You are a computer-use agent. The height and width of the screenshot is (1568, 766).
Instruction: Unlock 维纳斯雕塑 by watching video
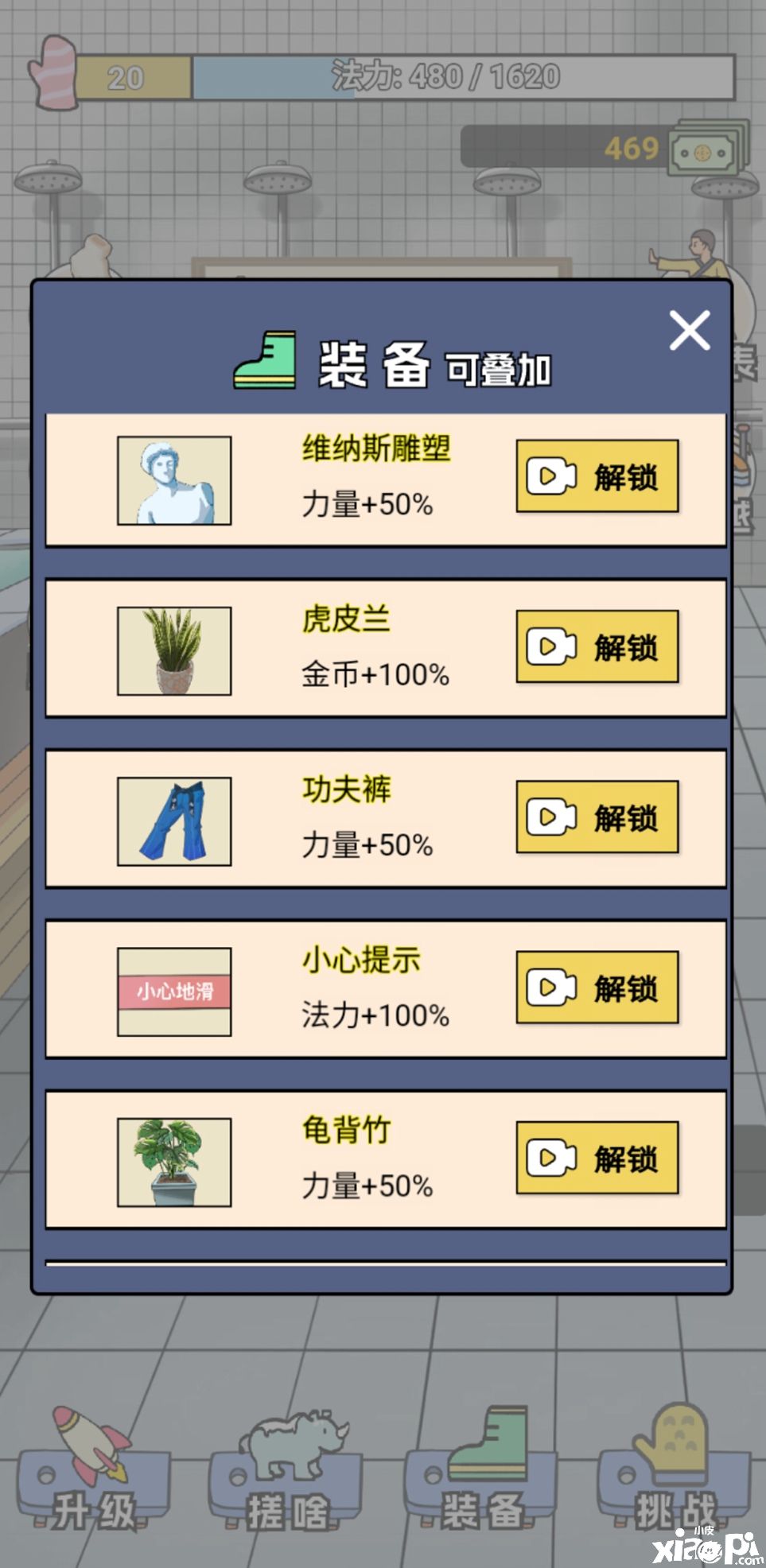click(597, 476)
